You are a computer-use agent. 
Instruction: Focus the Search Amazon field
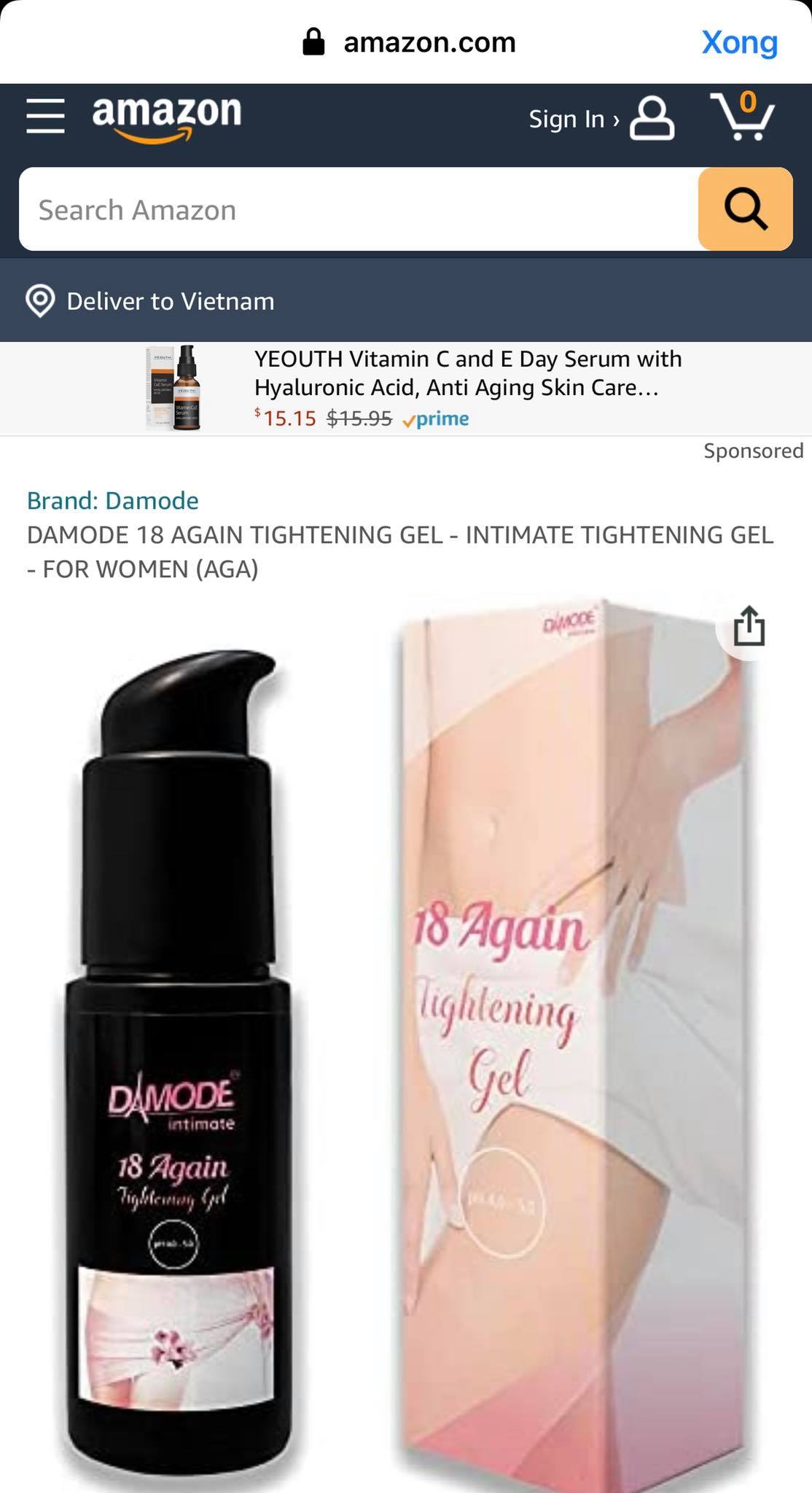(357, 210)
